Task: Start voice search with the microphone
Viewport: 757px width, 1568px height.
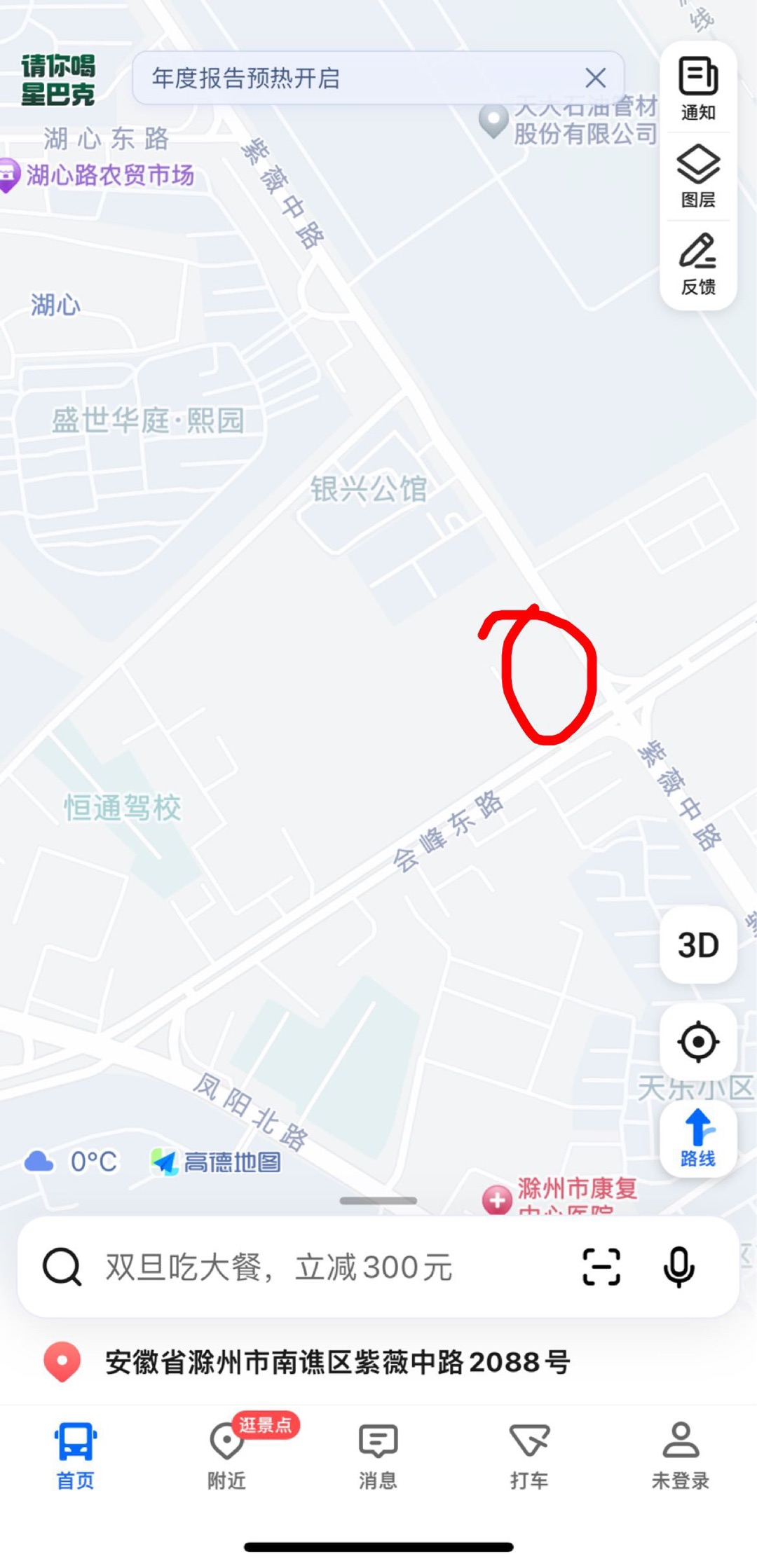Action: coord(678,1267)
